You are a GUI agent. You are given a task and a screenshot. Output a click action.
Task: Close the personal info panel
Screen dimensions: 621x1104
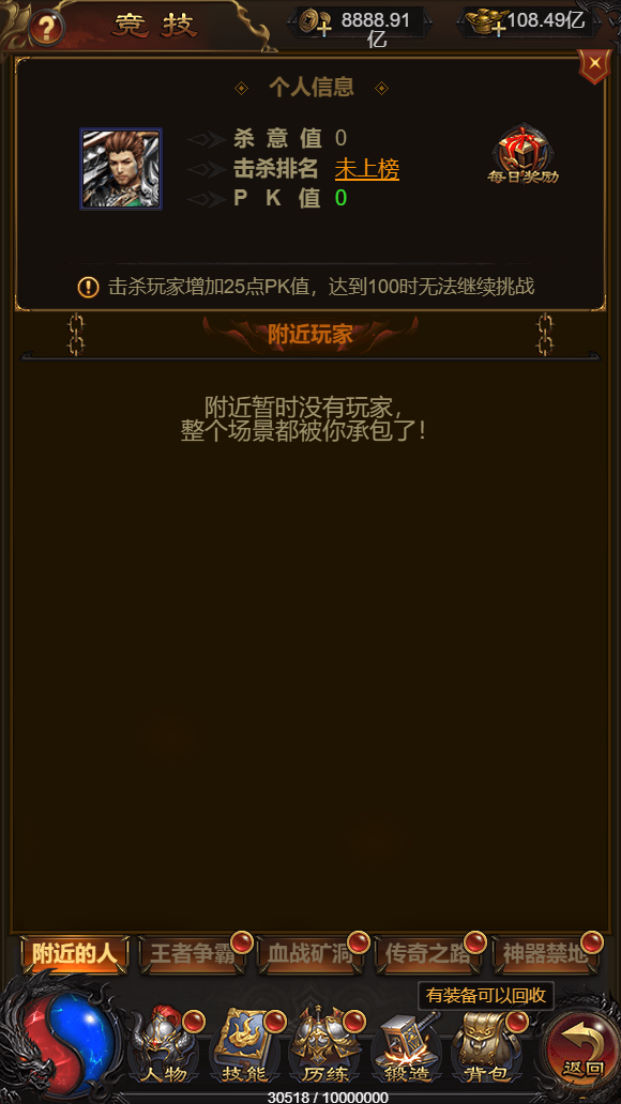point(595,64)
